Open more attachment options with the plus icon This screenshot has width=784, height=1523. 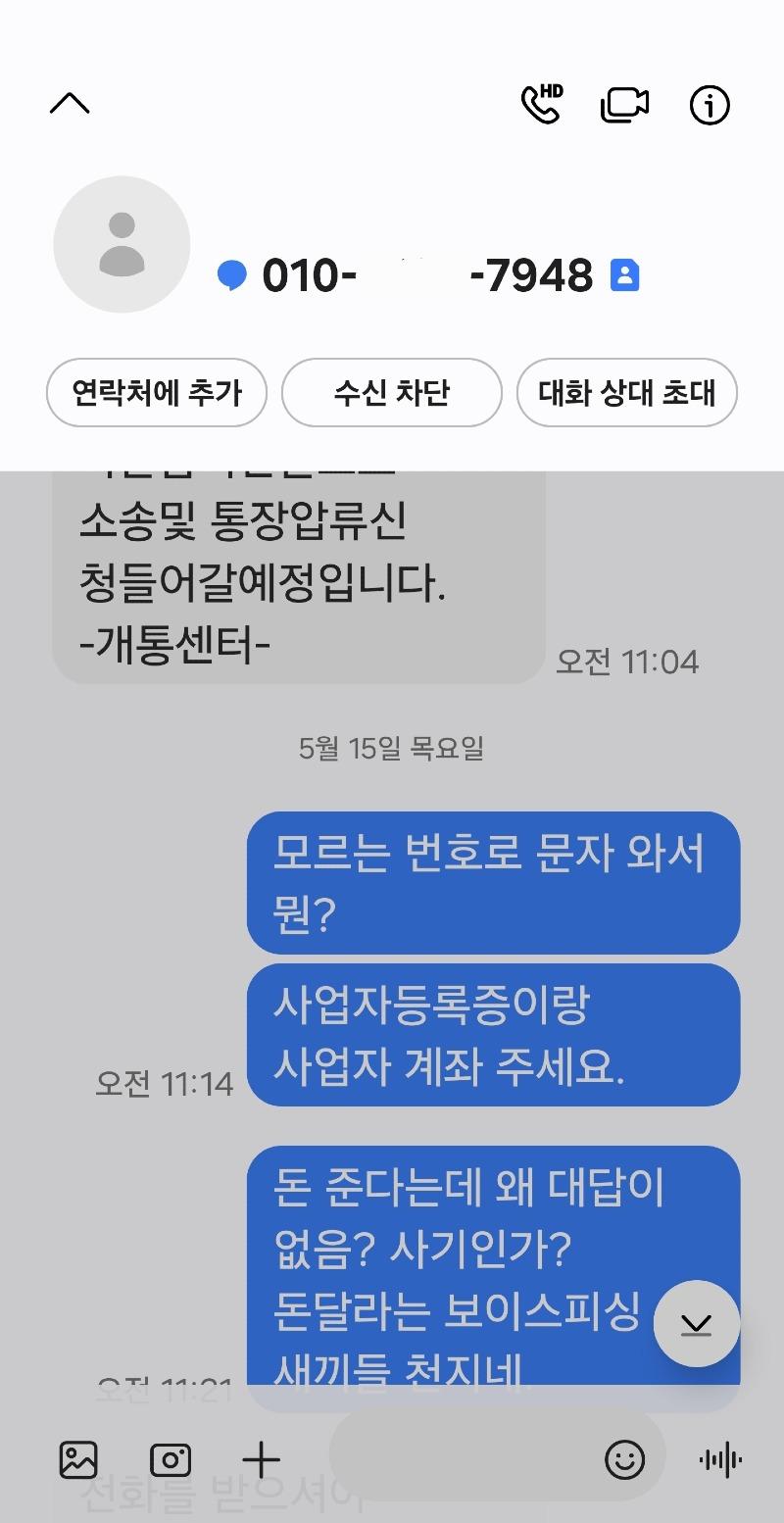pyautogui.click(x=261, y=1459)
